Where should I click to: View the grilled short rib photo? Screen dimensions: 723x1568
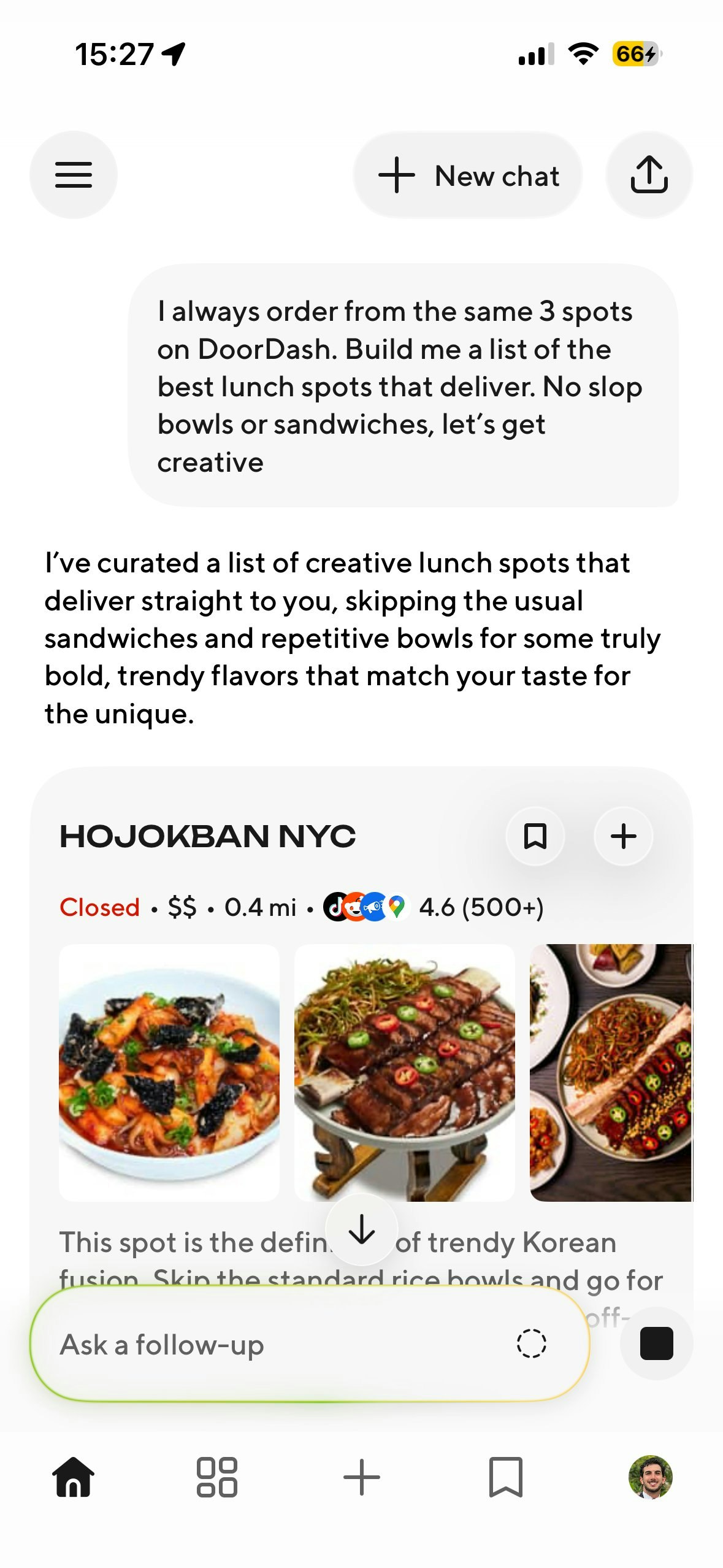404,1072
